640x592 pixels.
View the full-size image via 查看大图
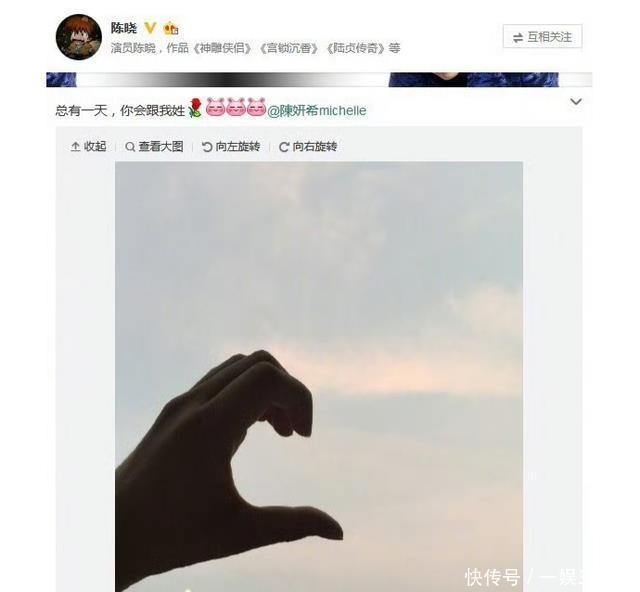click(154, 146)
